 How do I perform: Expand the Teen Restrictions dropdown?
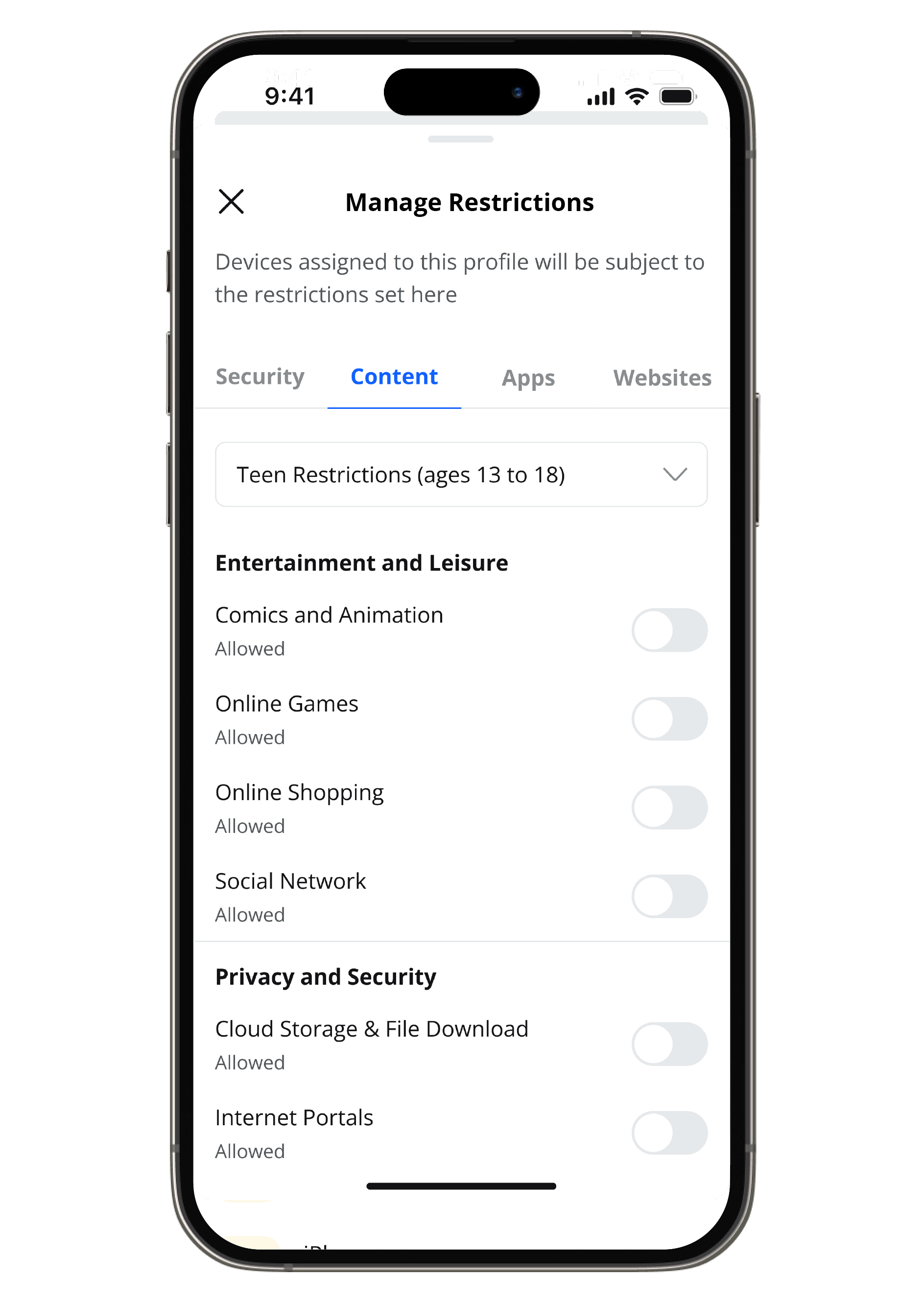coord(461,474)
